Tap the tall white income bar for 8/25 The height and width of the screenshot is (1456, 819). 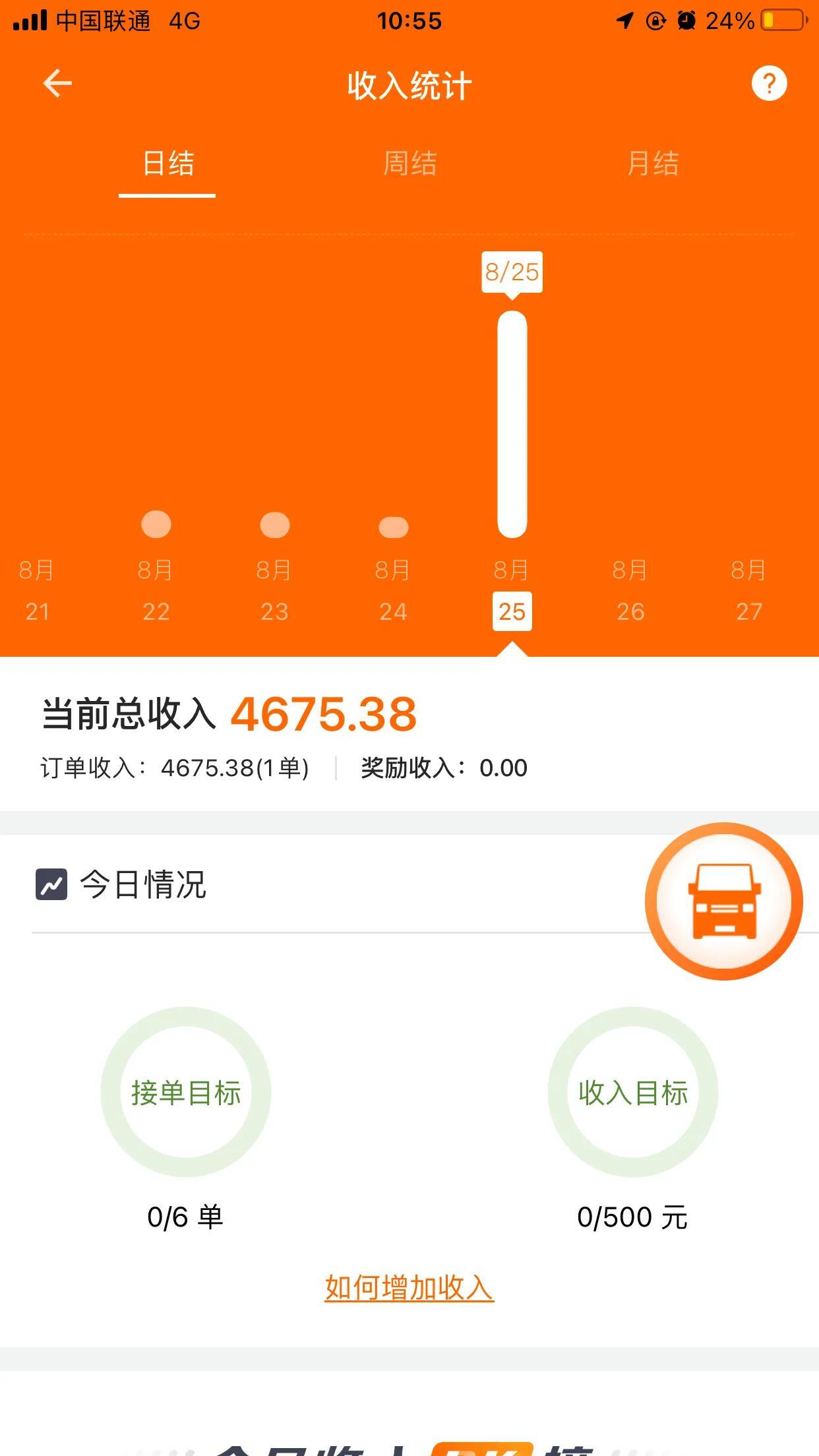[512, 422]
